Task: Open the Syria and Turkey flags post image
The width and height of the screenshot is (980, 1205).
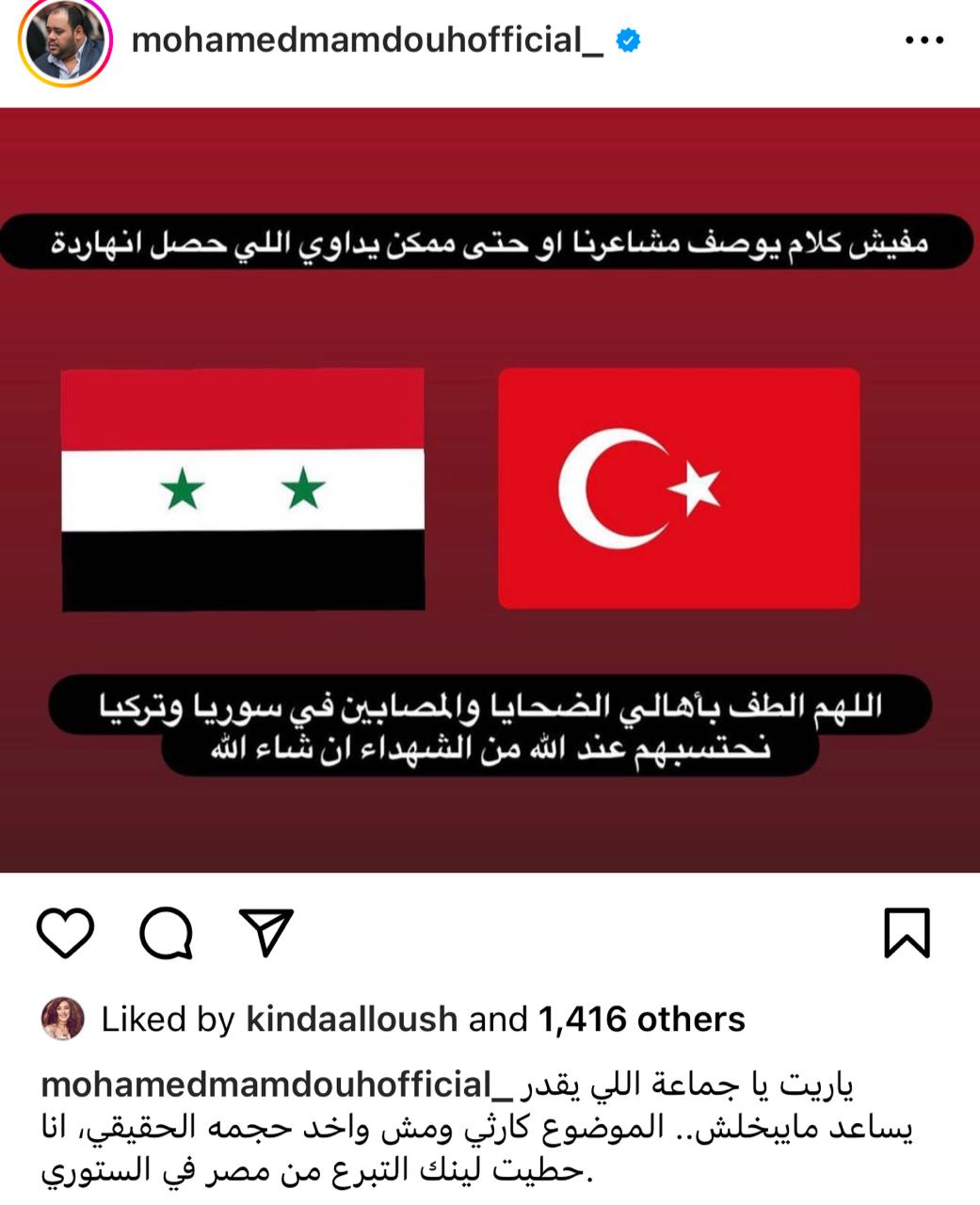Action: pyautogui.click(x=490, y=490)
